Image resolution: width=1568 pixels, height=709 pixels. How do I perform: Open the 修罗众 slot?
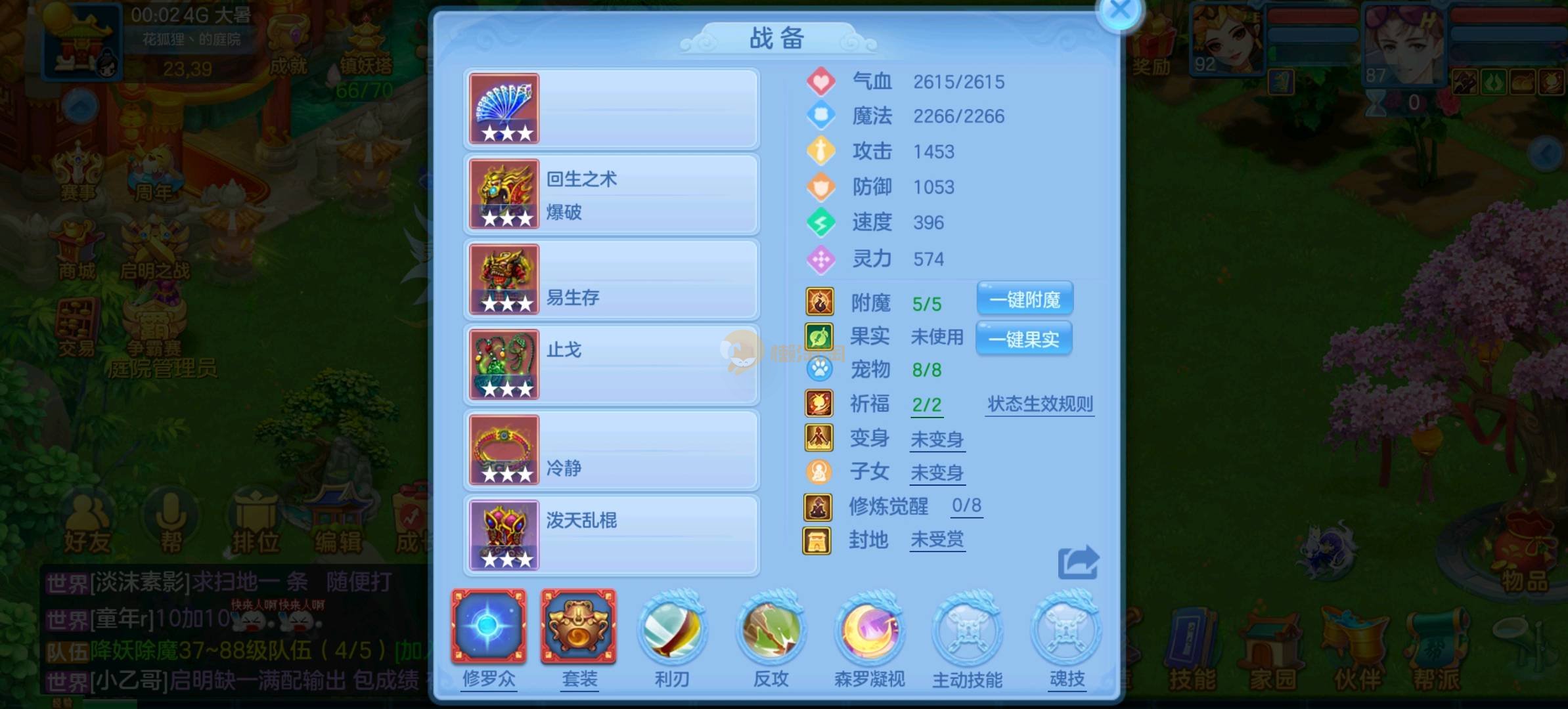click(488, 627)
